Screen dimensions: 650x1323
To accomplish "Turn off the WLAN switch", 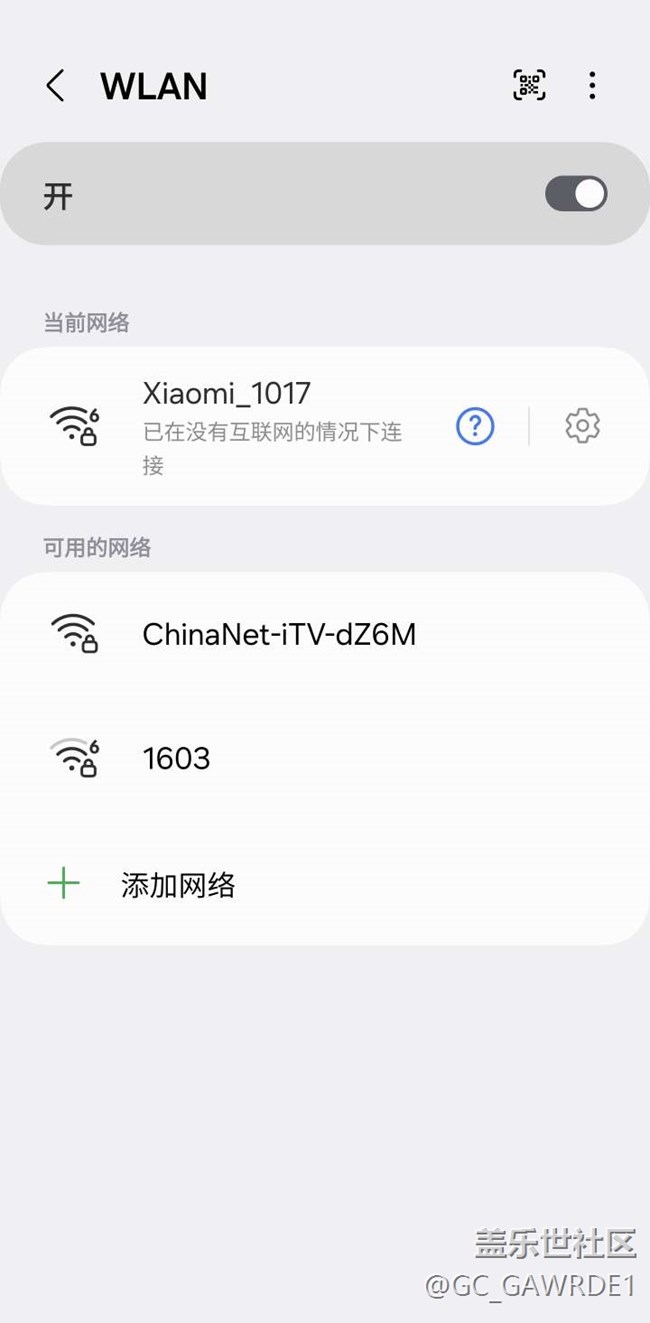I will (576, 194).
